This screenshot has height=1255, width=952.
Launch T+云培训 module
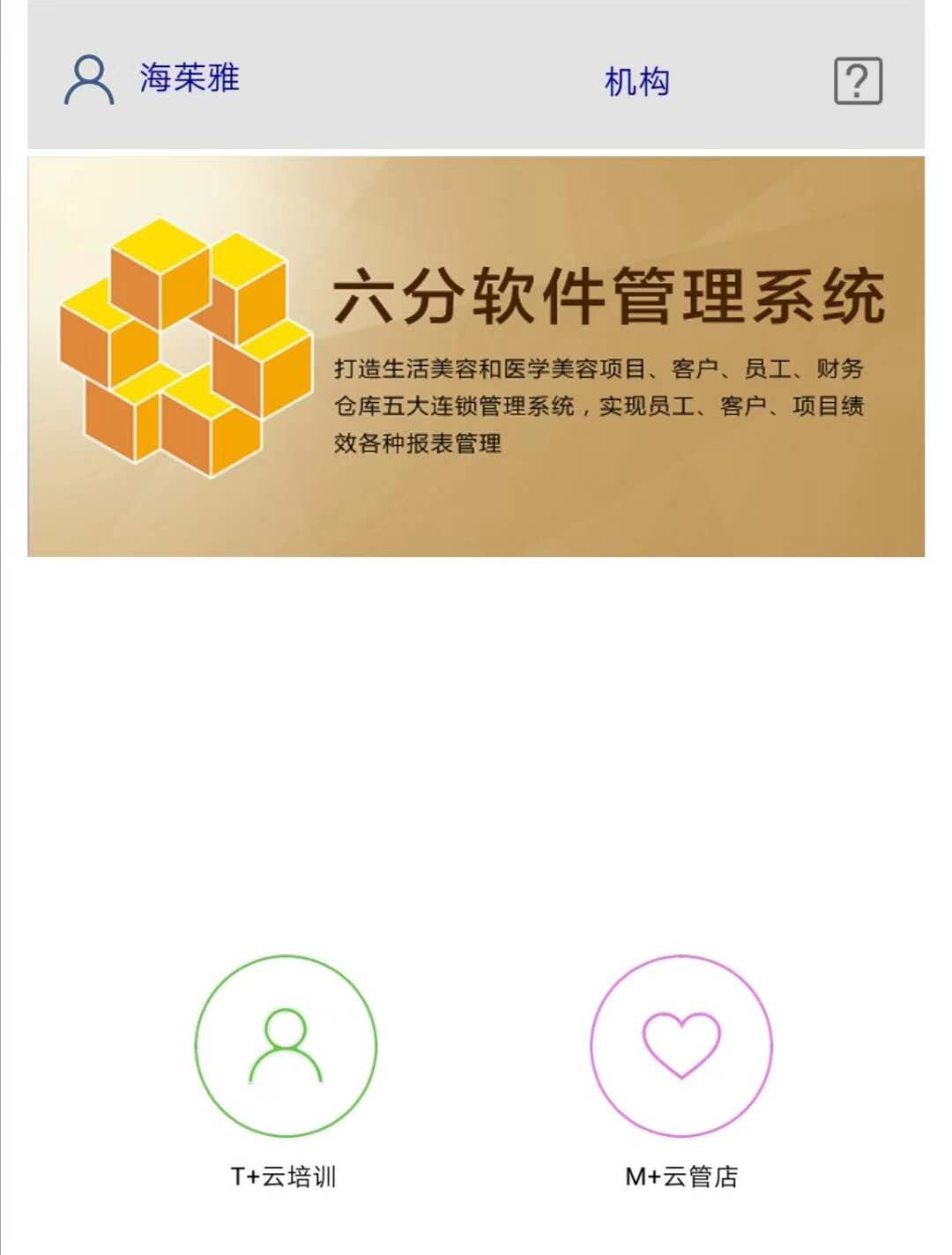coord(285,1046)
